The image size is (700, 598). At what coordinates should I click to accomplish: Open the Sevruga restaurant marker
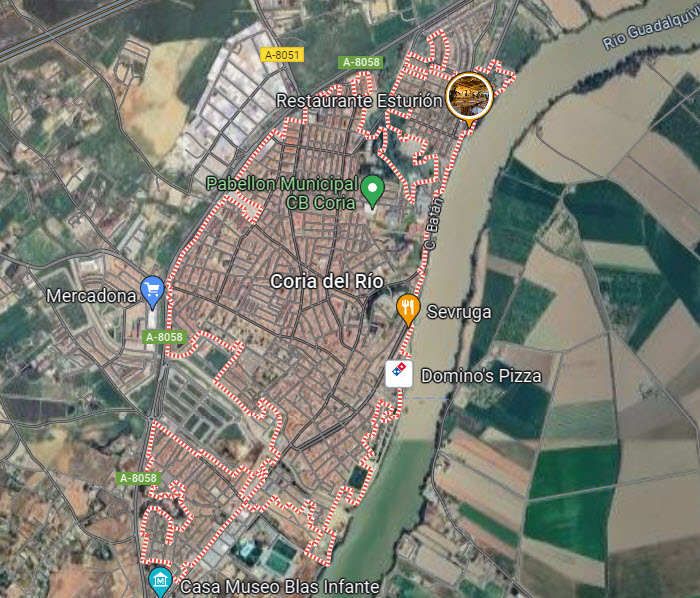pyautogui.click(x=407, y=308)
